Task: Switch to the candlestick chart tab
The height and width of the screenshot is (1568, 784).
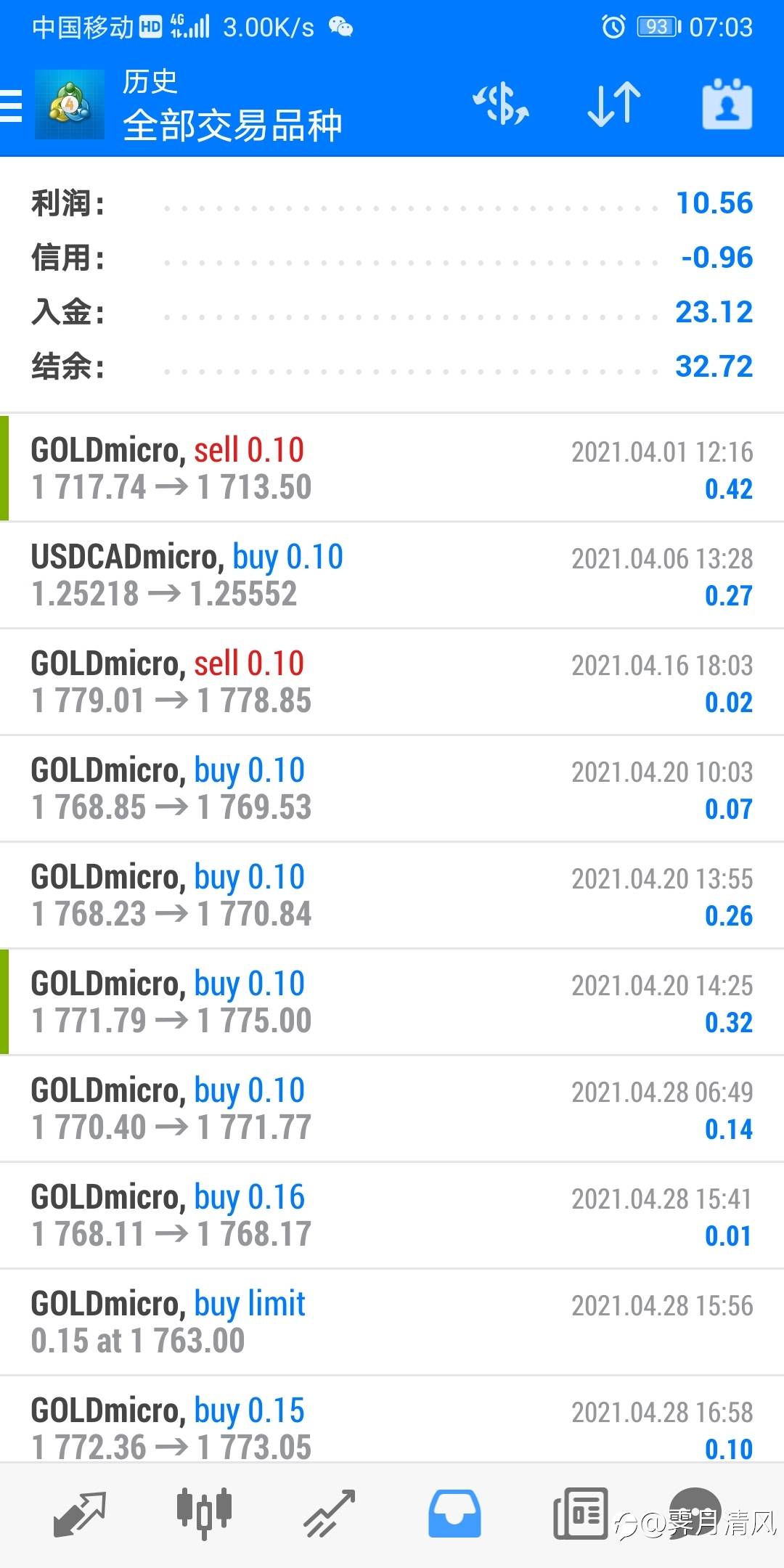Action: [x=204, y=1514]
